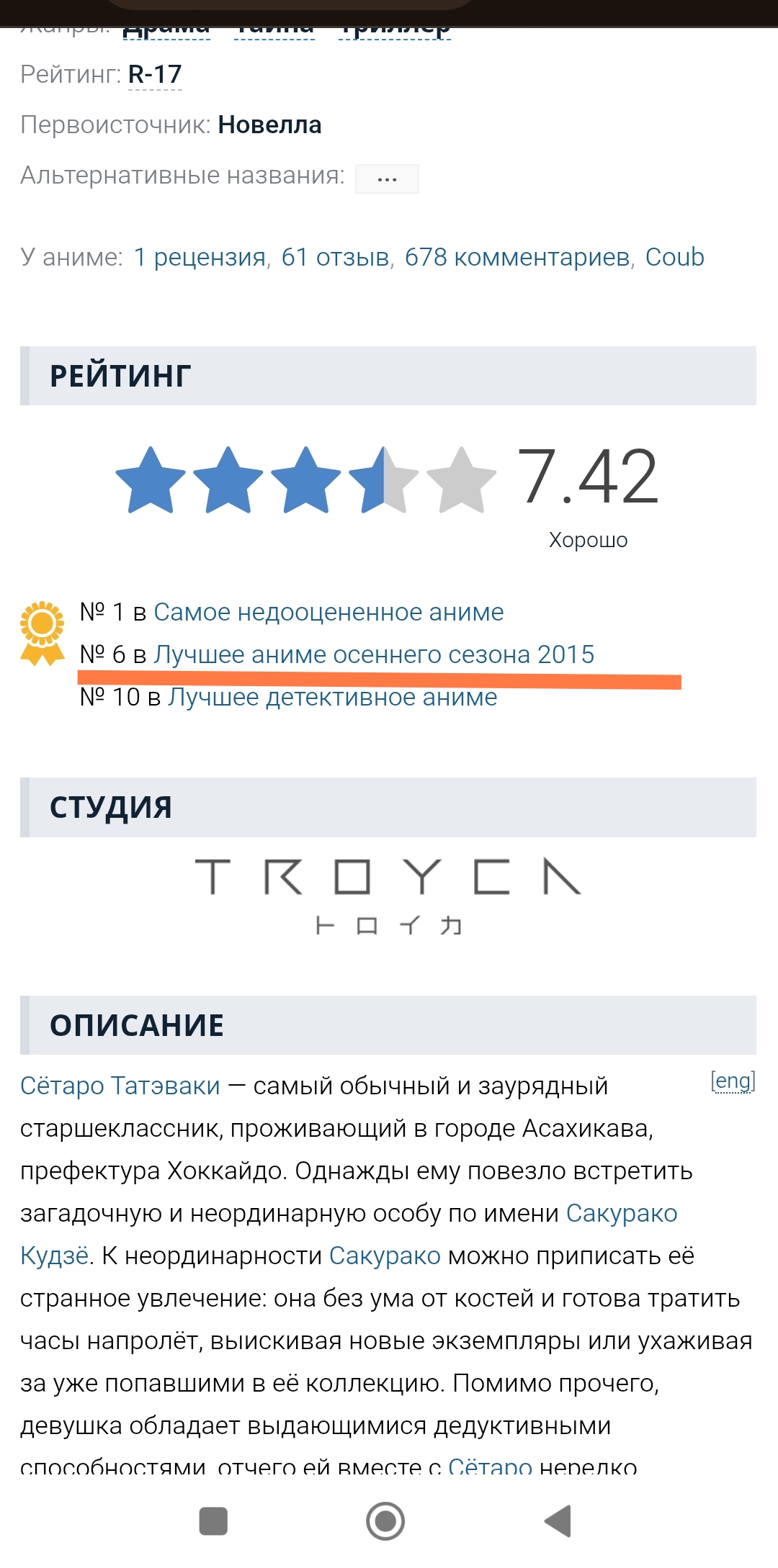Switch description to English via eng
Image resolution: width=778 pixels, height=1568 pixels.
click(x=733, y=1081)
